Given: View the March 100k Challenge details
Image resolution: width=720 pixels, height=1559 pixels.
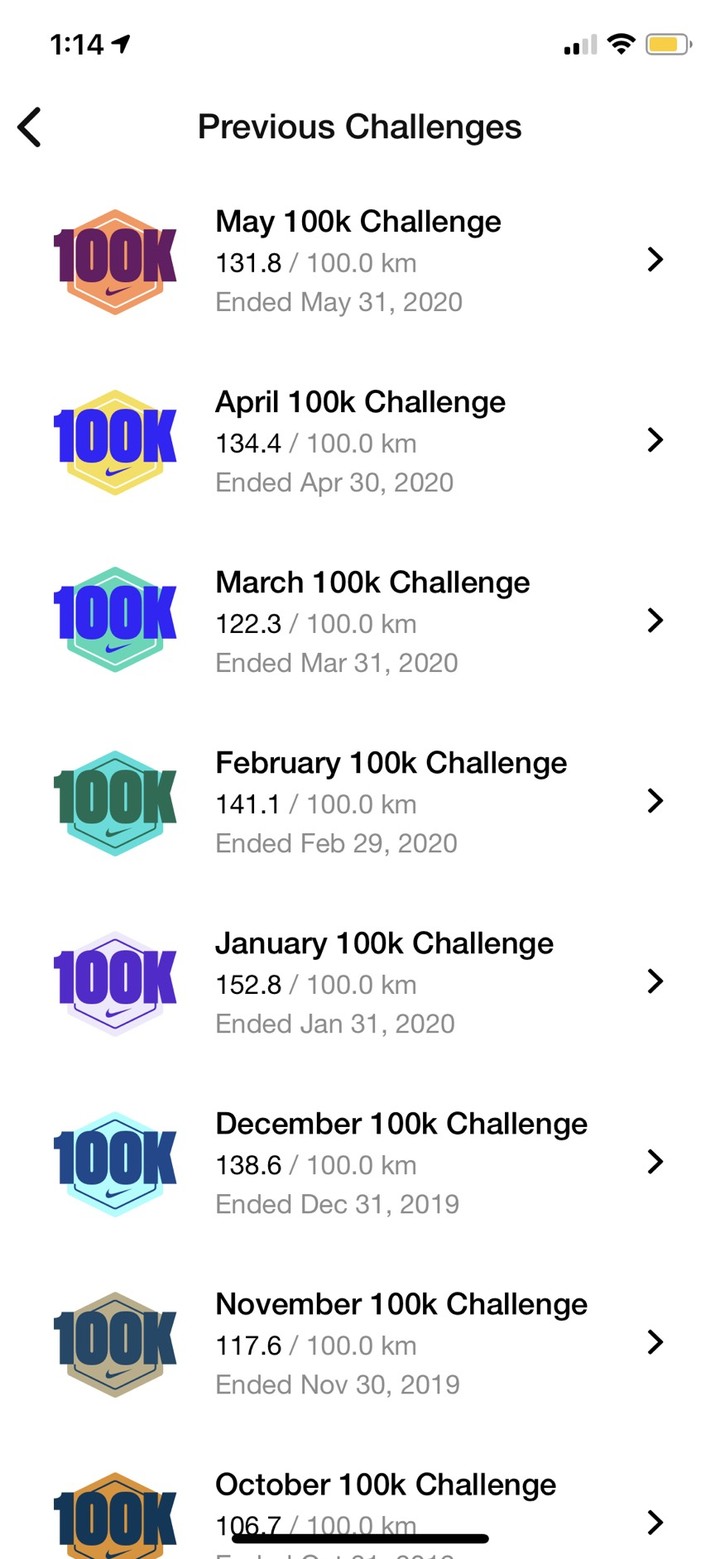Looking at the screenshot, I should click(360, 621).
